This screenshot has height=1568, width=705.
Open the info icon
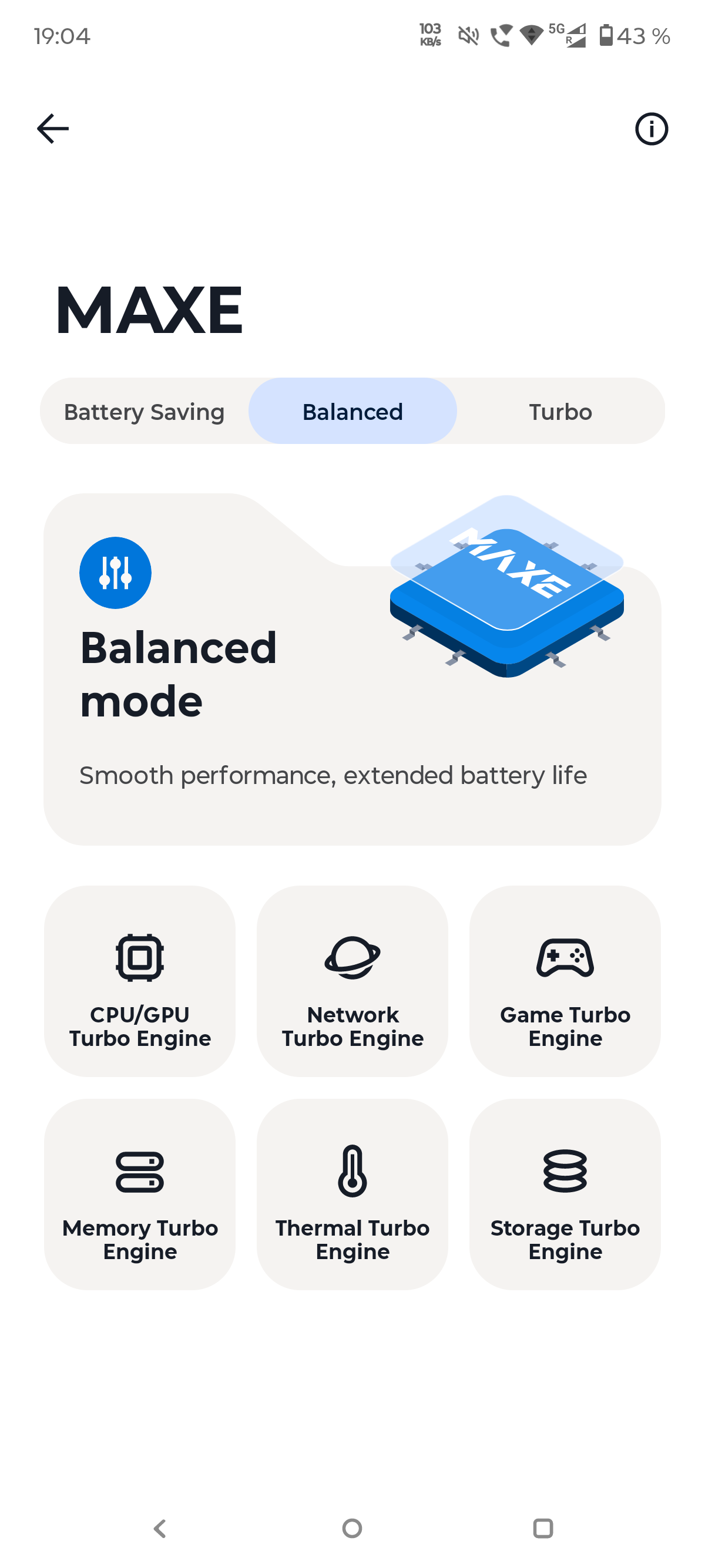(x=651, y=129)
